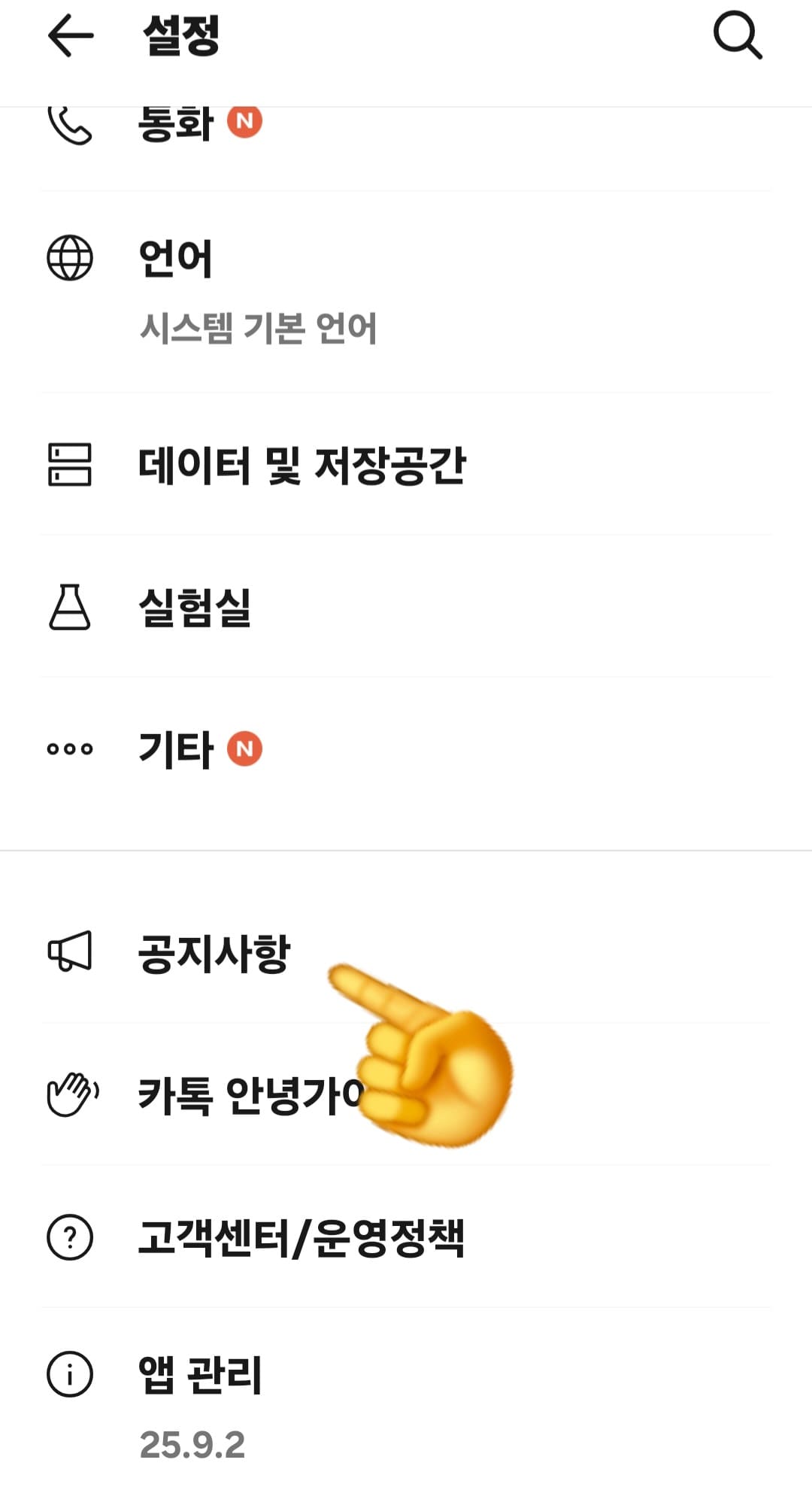This screenshot has height=1487, width=812.
Task: Tap the megaphone icon beside 공지사항
Action: (x=70, y=951)
